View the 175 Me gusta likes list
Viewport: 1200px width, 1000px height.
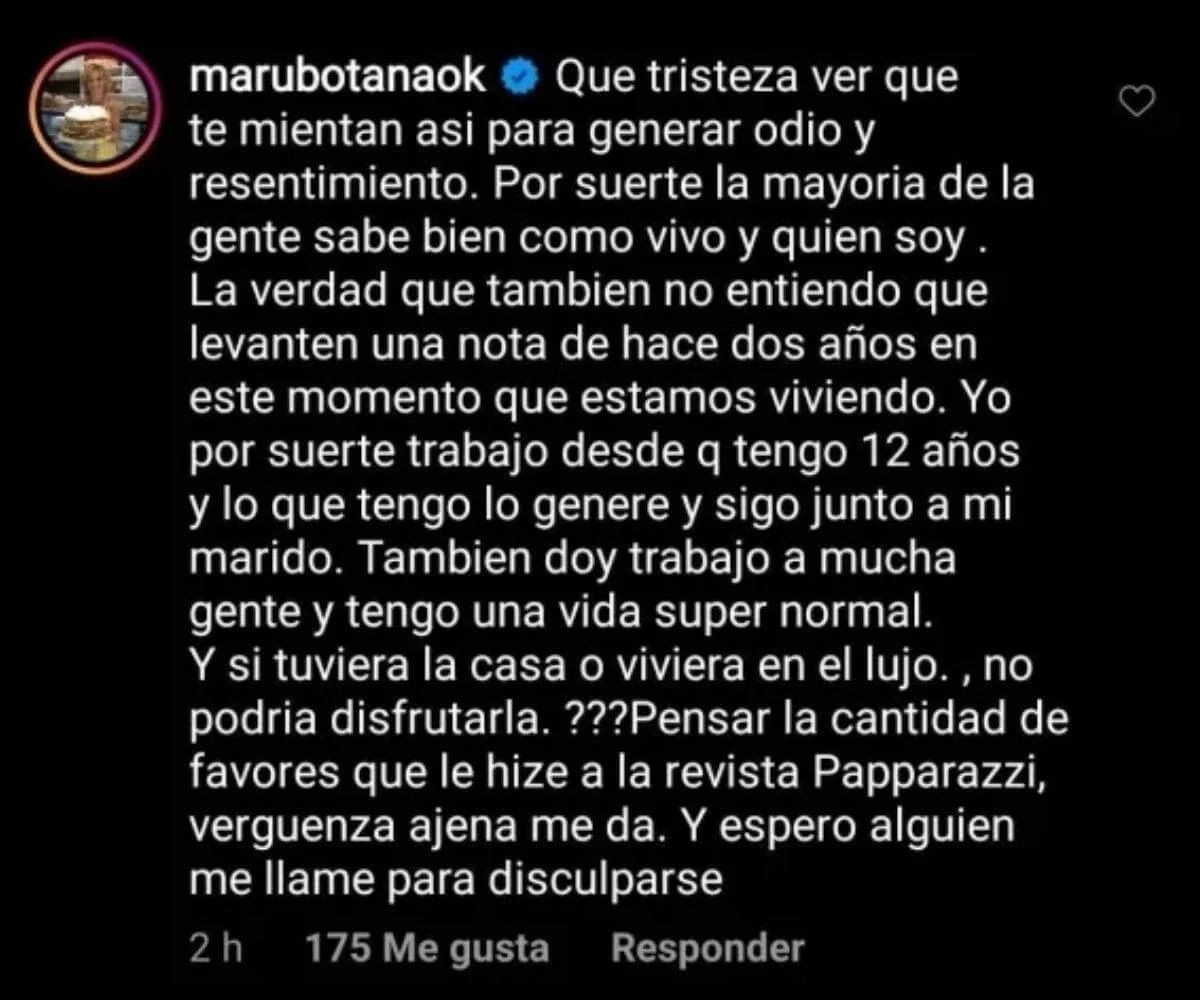[428, 948]
